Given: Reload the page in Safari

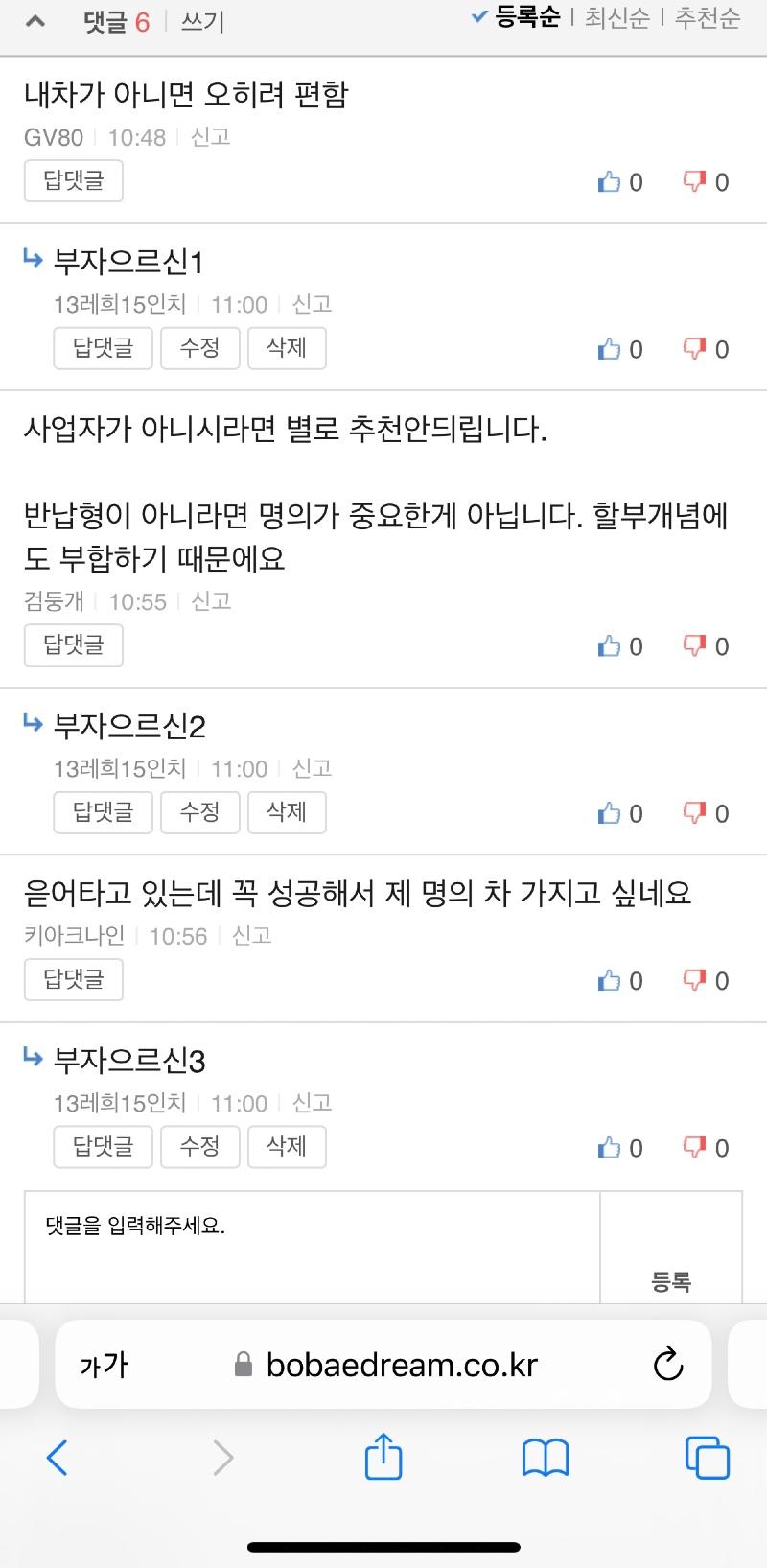Looking at the screenshot, I should tap(667, 1364).
